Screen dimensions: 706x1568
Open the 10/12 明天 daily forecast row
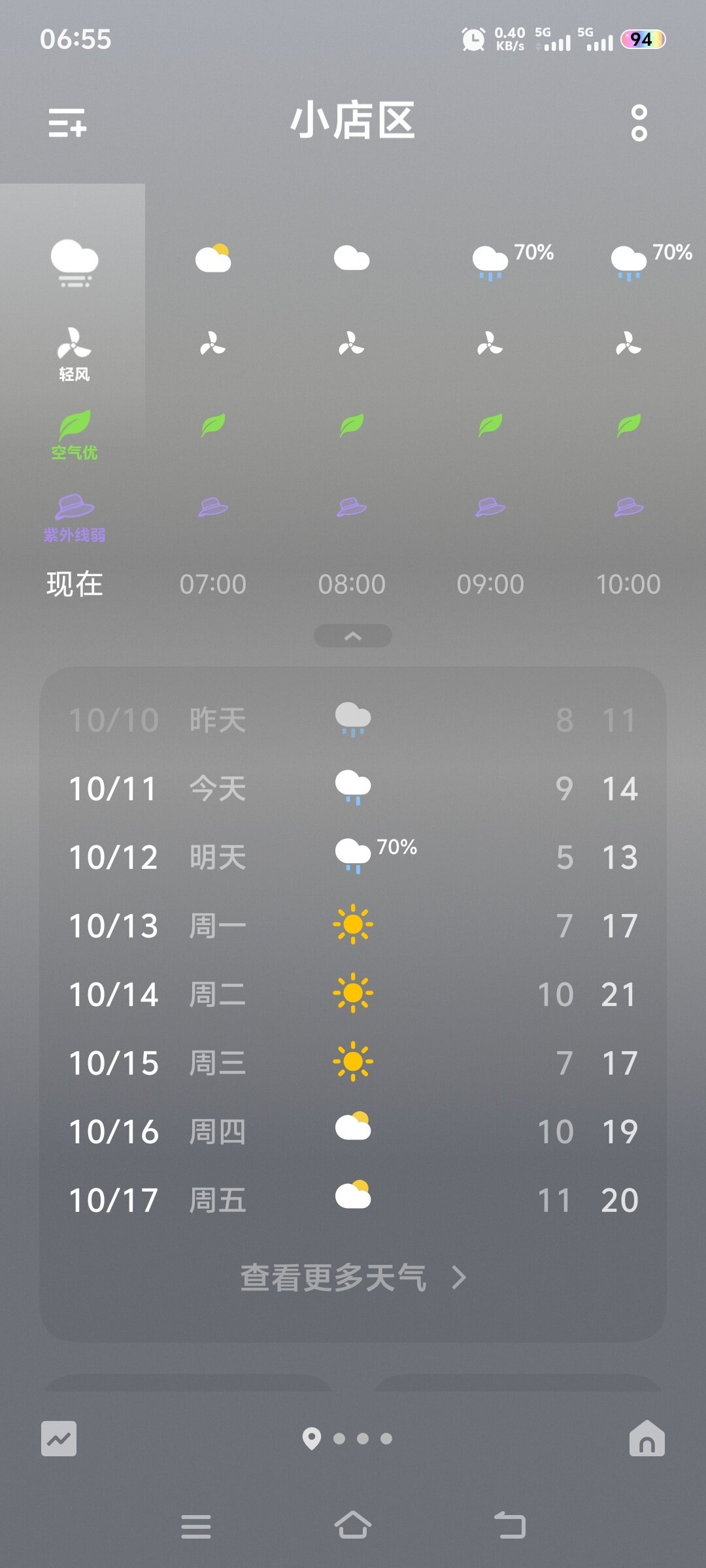[353, 857]
